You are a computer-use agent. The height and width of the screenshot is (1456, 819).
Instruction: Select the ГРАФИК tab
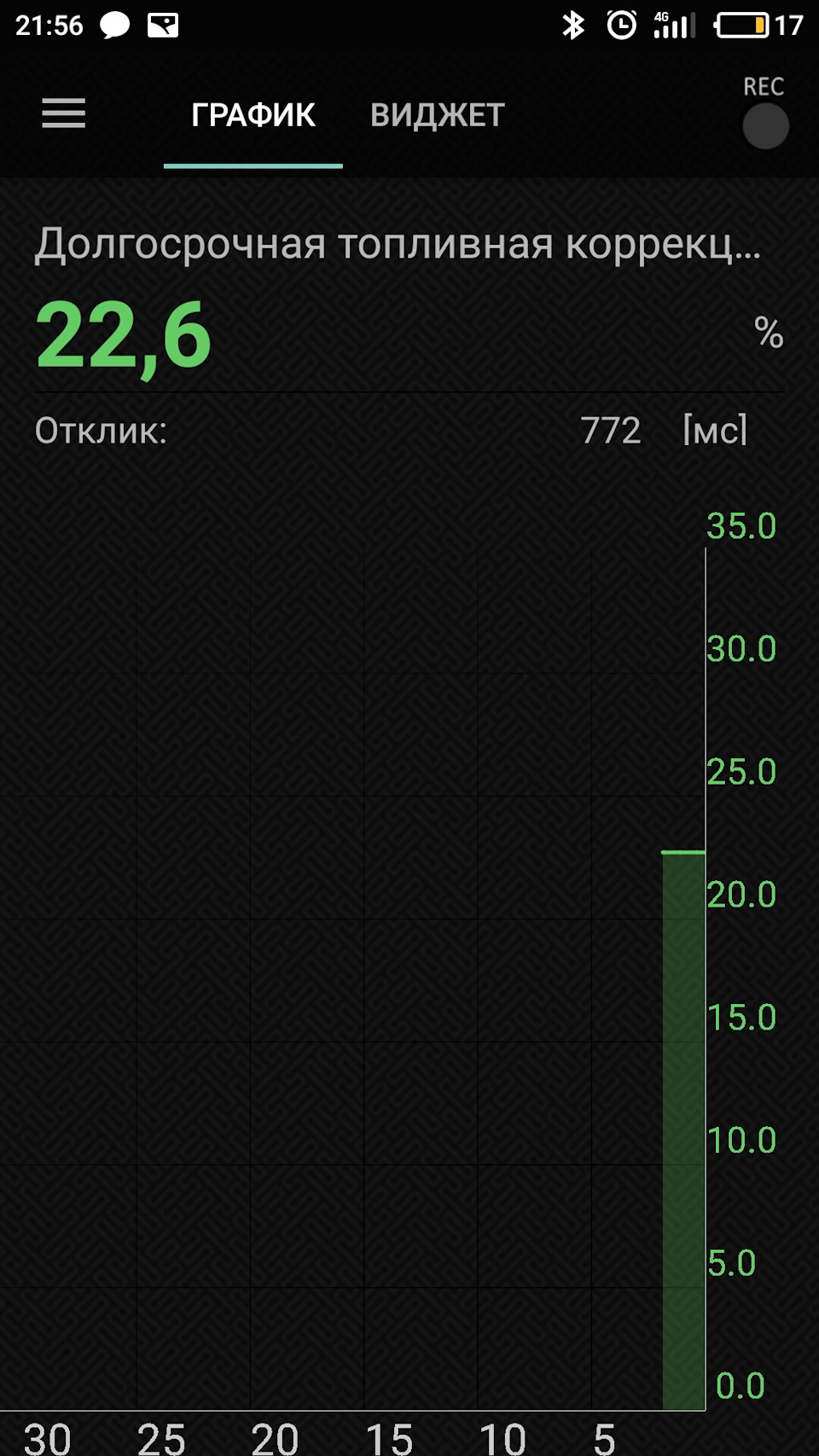click(253, 115)
